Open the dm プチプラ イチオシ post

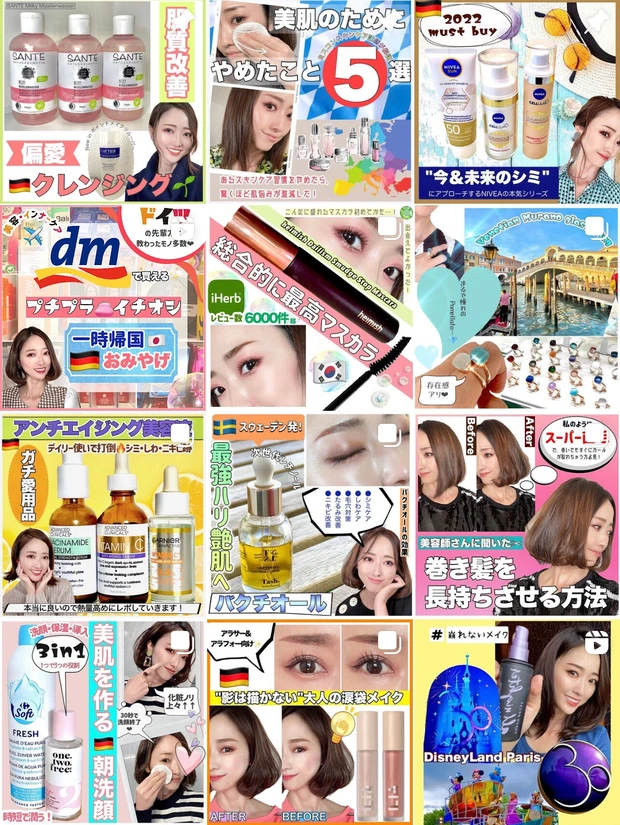pyautogui.click(x=103, y=306)
